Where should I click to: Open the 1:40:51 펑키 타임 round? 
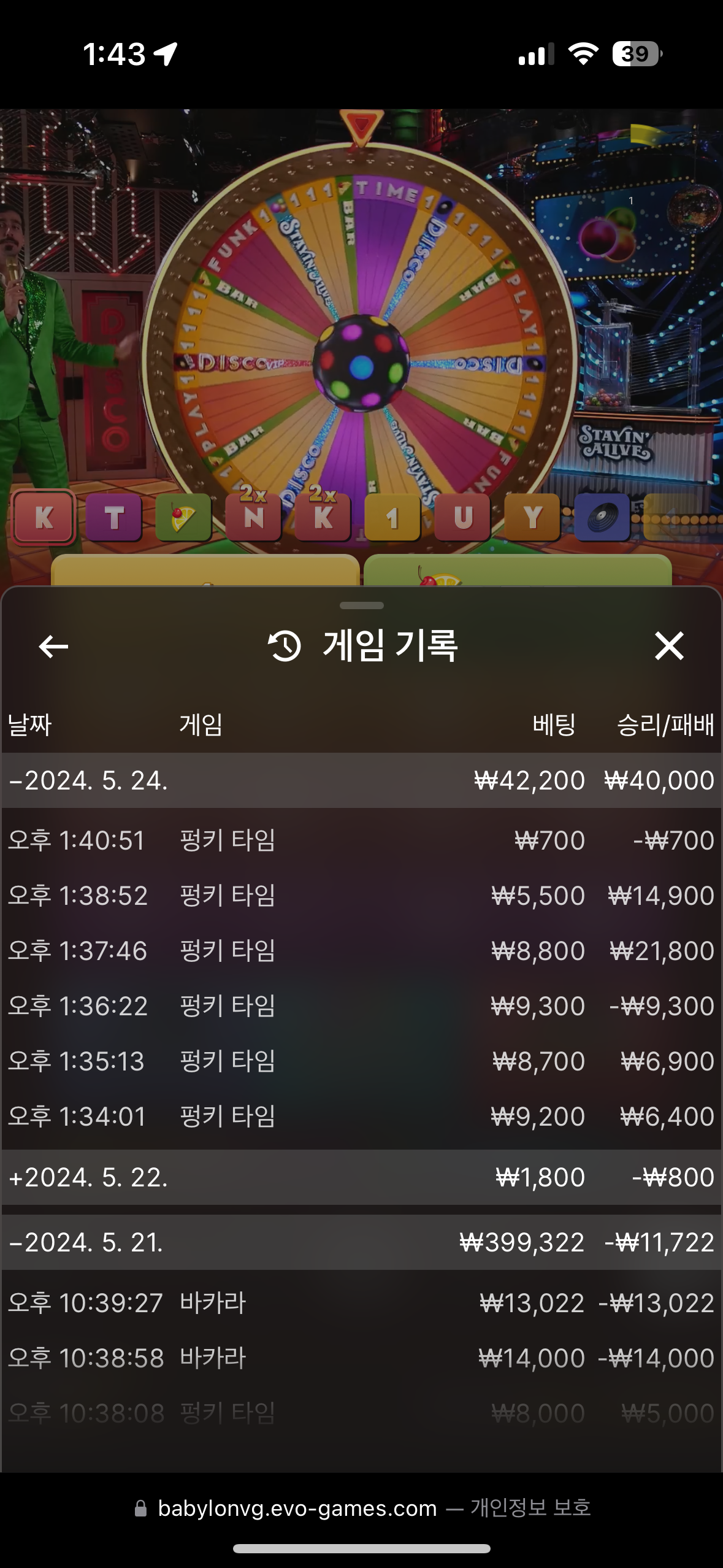point(361,840)
